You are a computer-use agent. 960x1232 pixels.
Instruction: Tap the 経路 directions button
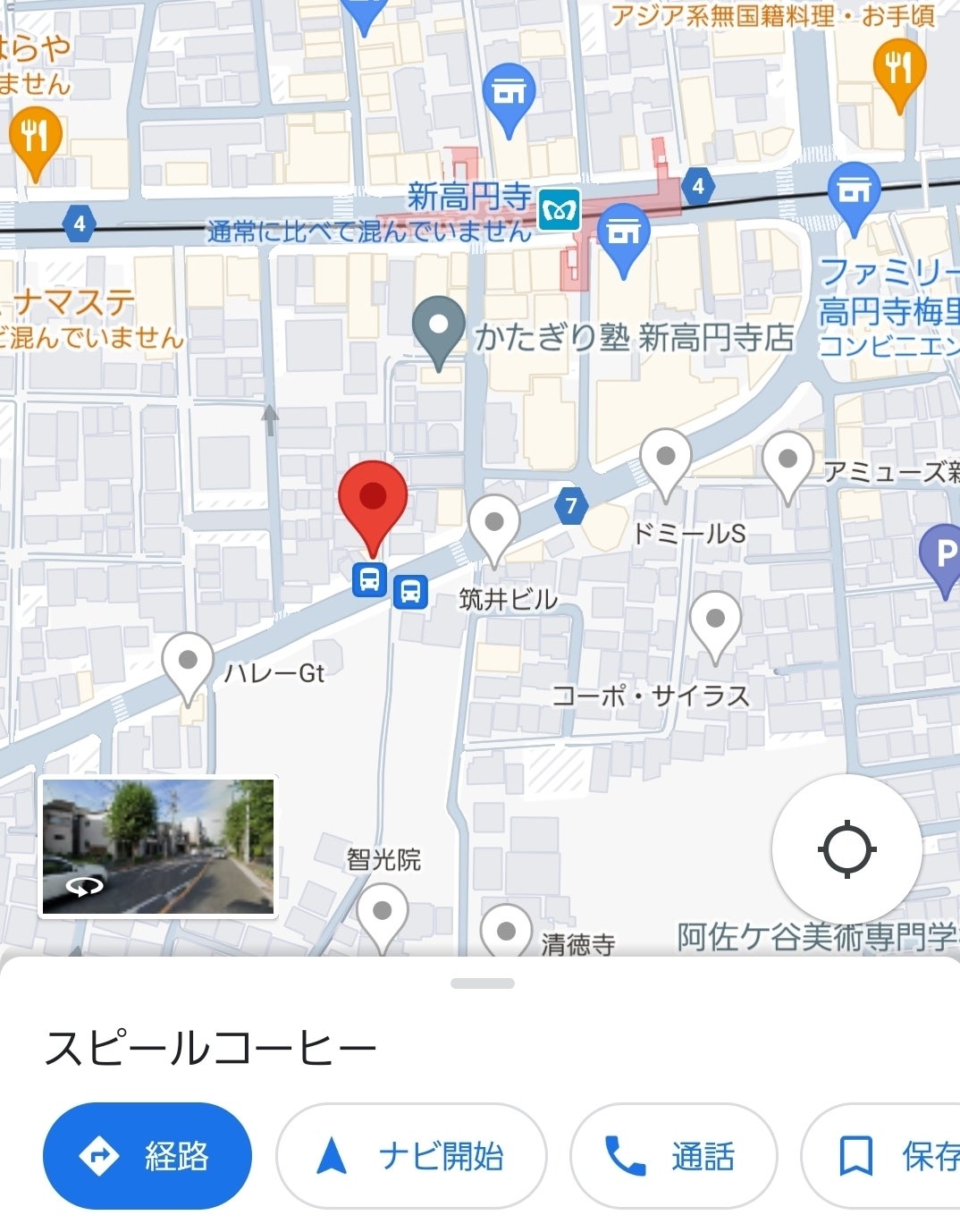point(147,1155)
